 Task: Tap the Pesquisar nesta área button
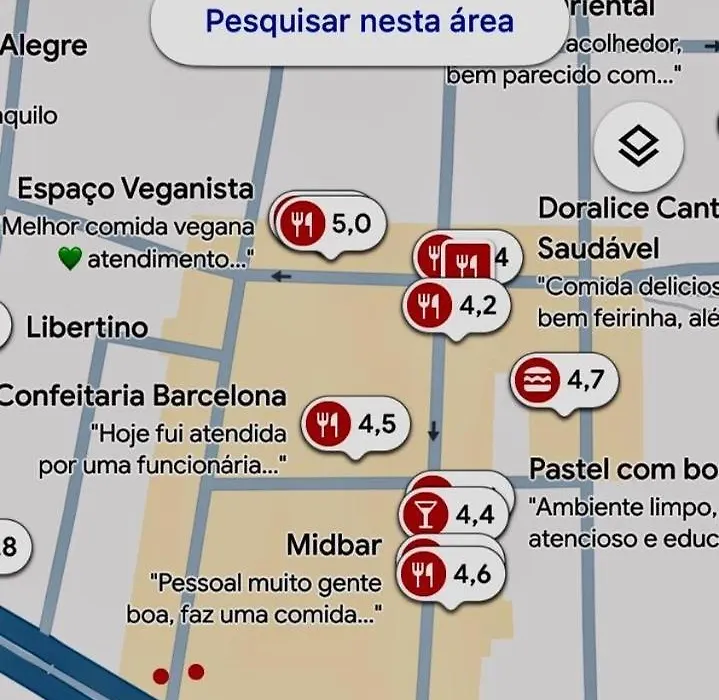pyautogui.click(x=358, y=22)
